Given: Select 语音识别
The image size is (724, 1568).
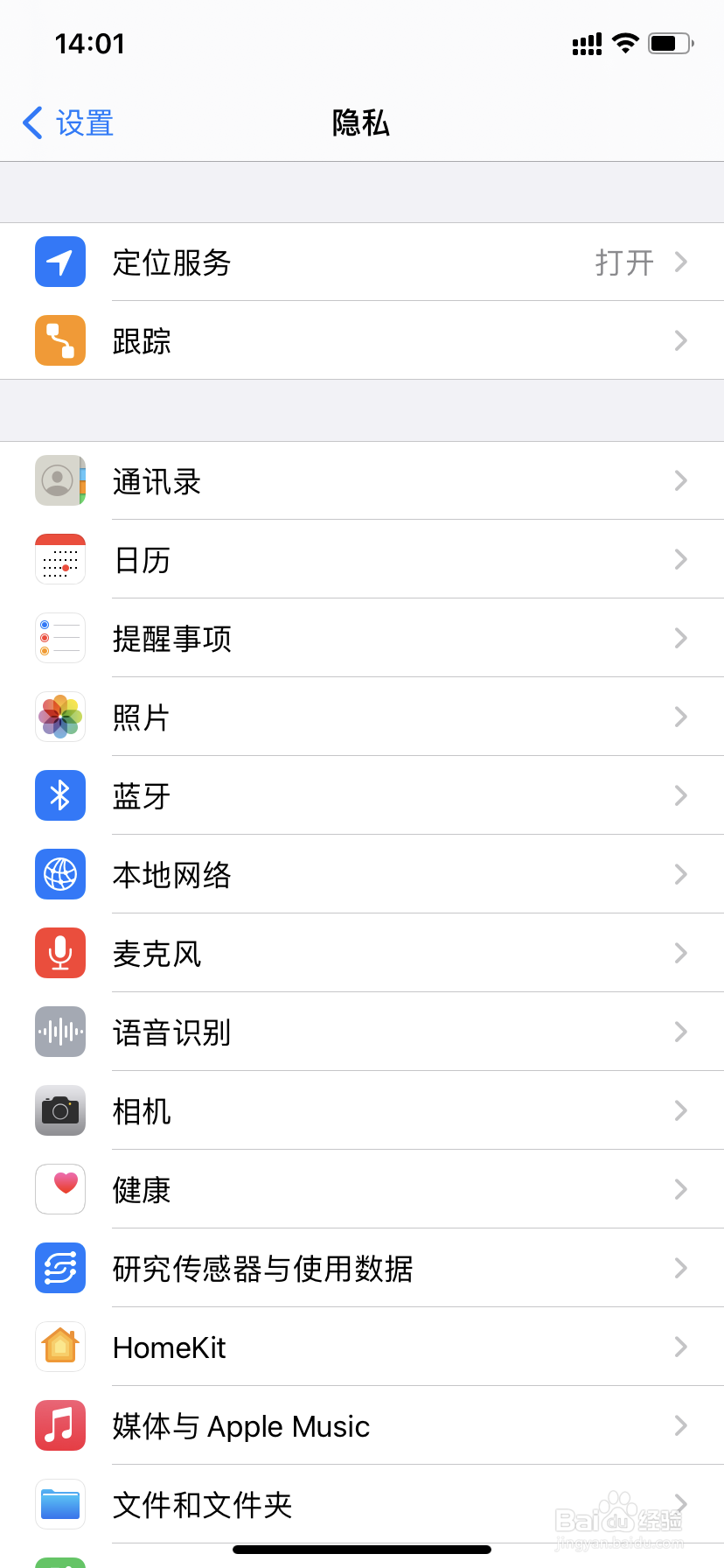Looking at the screenshot, I should [362, 1032].
